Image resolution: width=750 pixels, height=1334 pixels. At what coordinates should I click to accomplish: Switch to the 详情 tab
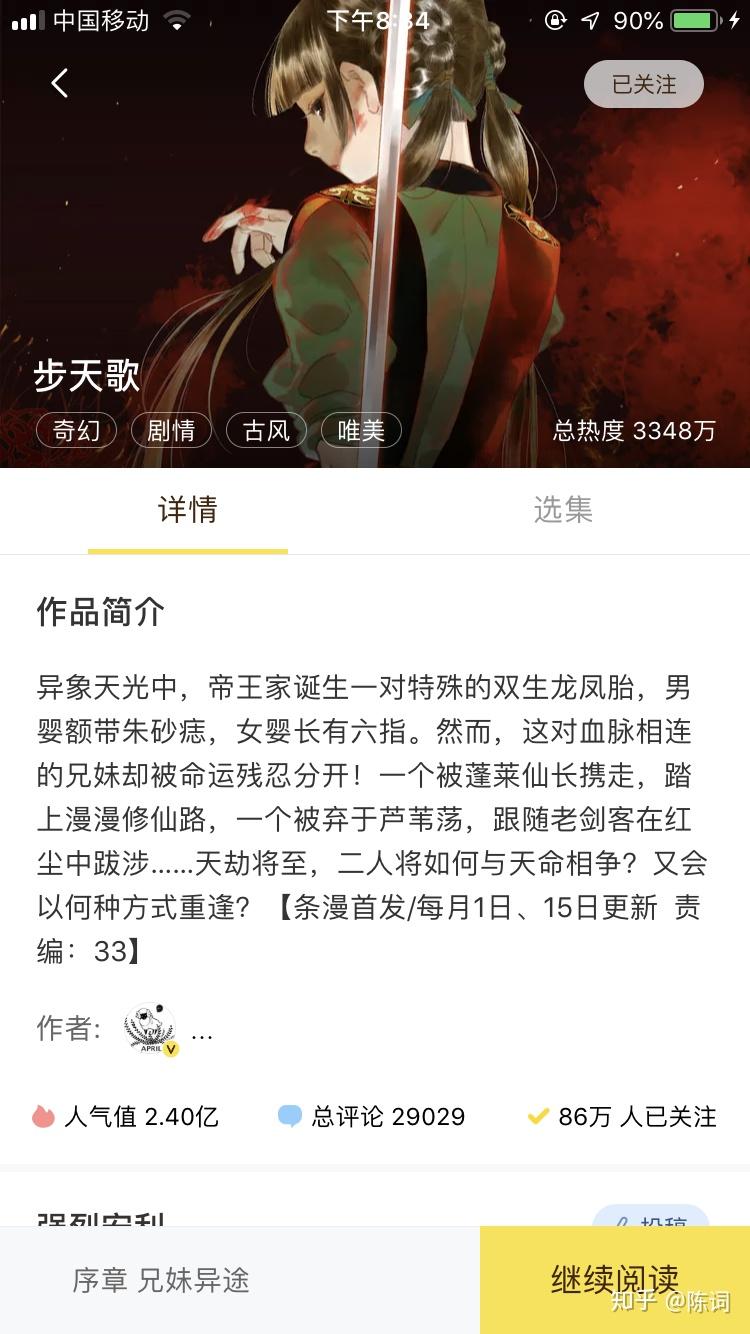pyautogui.click(x=188, y=510)
